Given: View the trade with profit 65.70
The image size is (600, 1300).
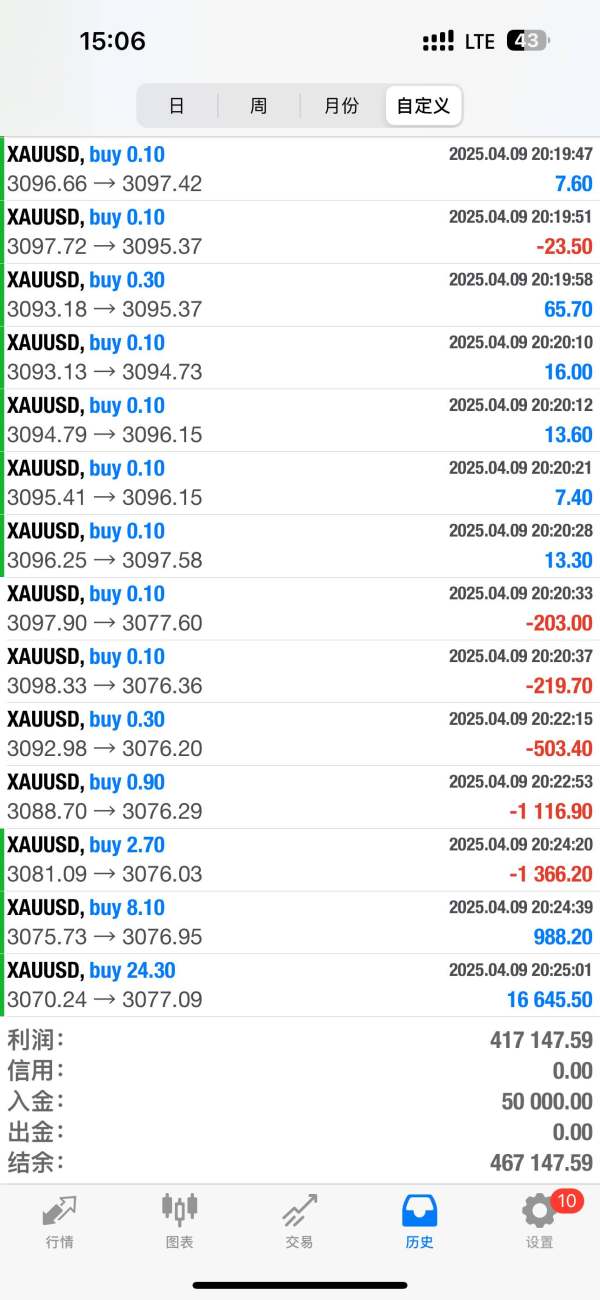Looking at the screenshot, I should [300, 294].
